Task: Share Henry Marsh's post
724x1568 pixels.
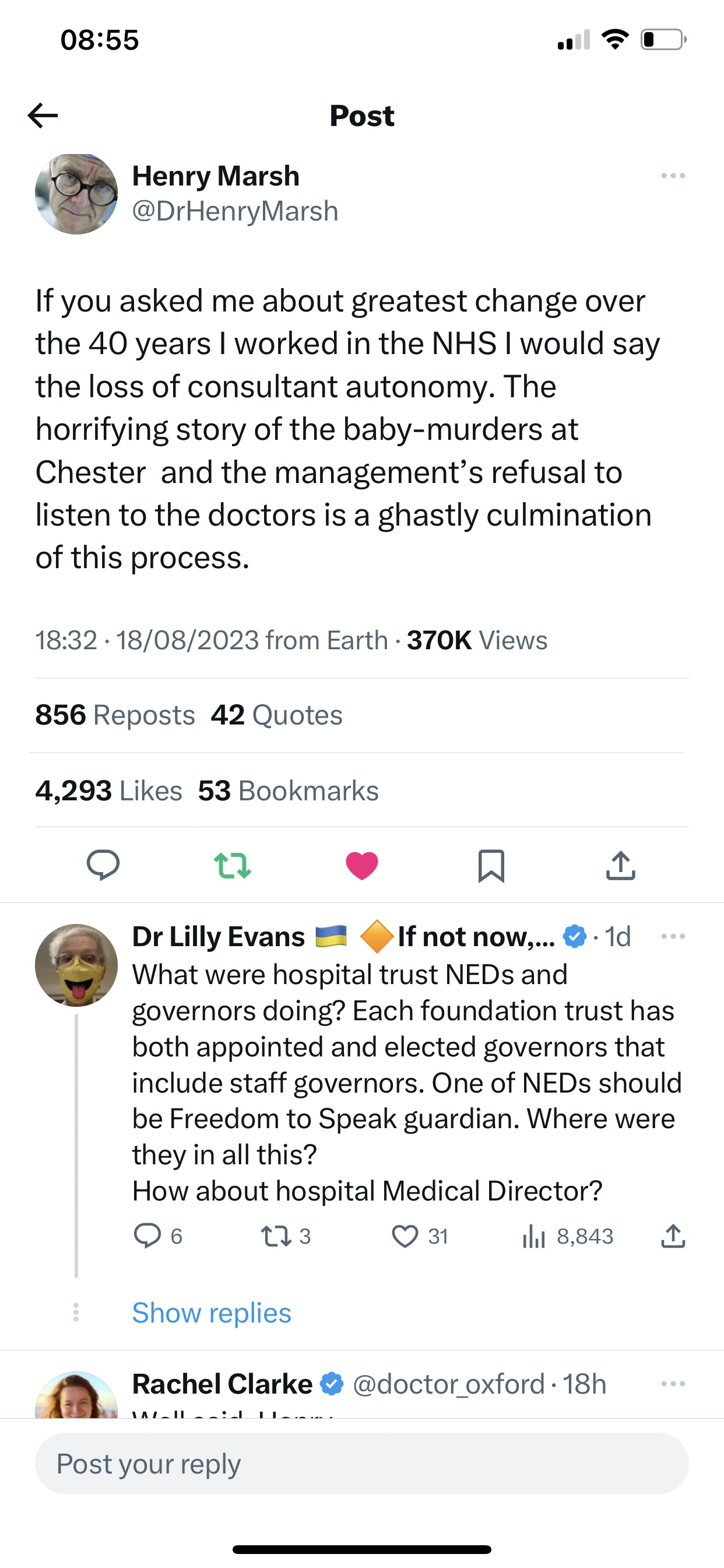Action: [621, 865]
